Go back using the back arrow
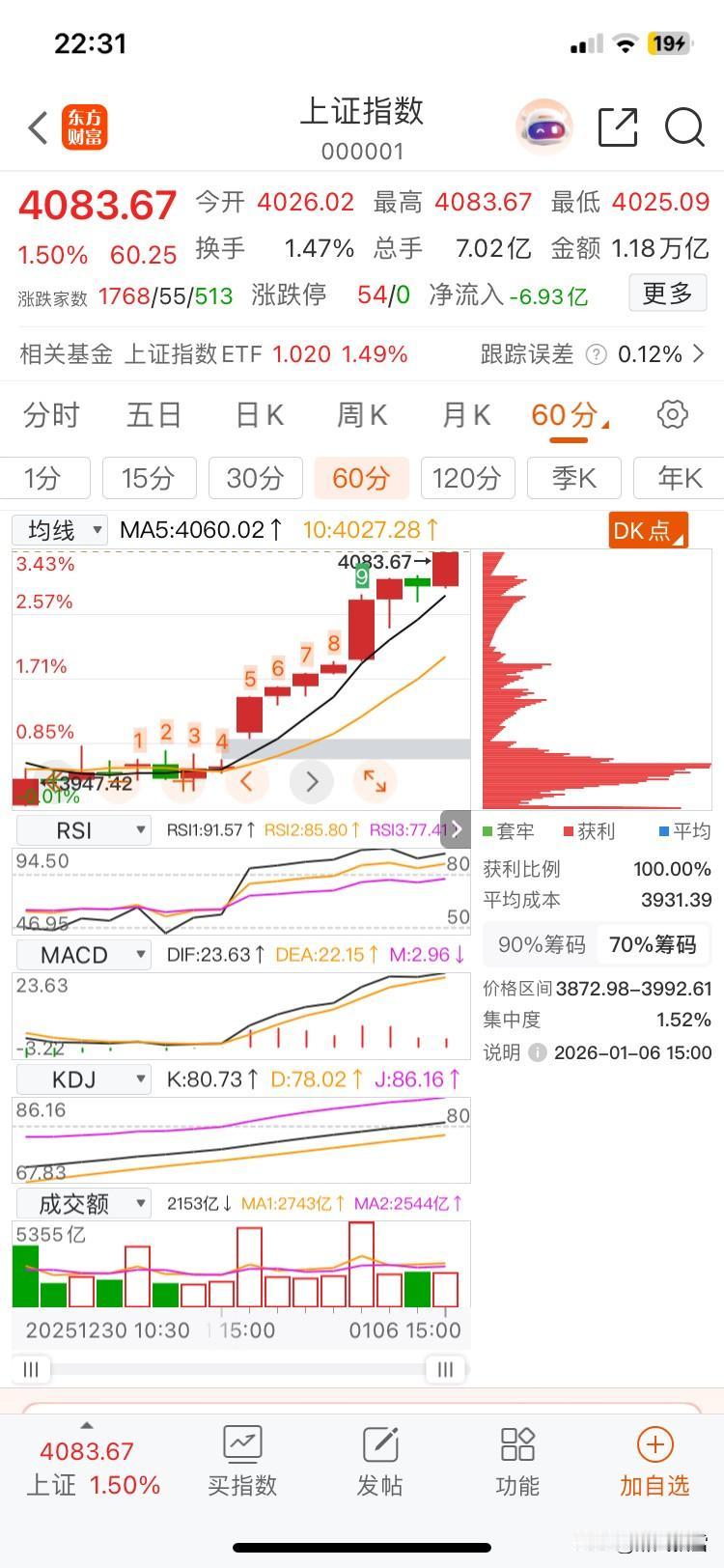 pos(39,127)
